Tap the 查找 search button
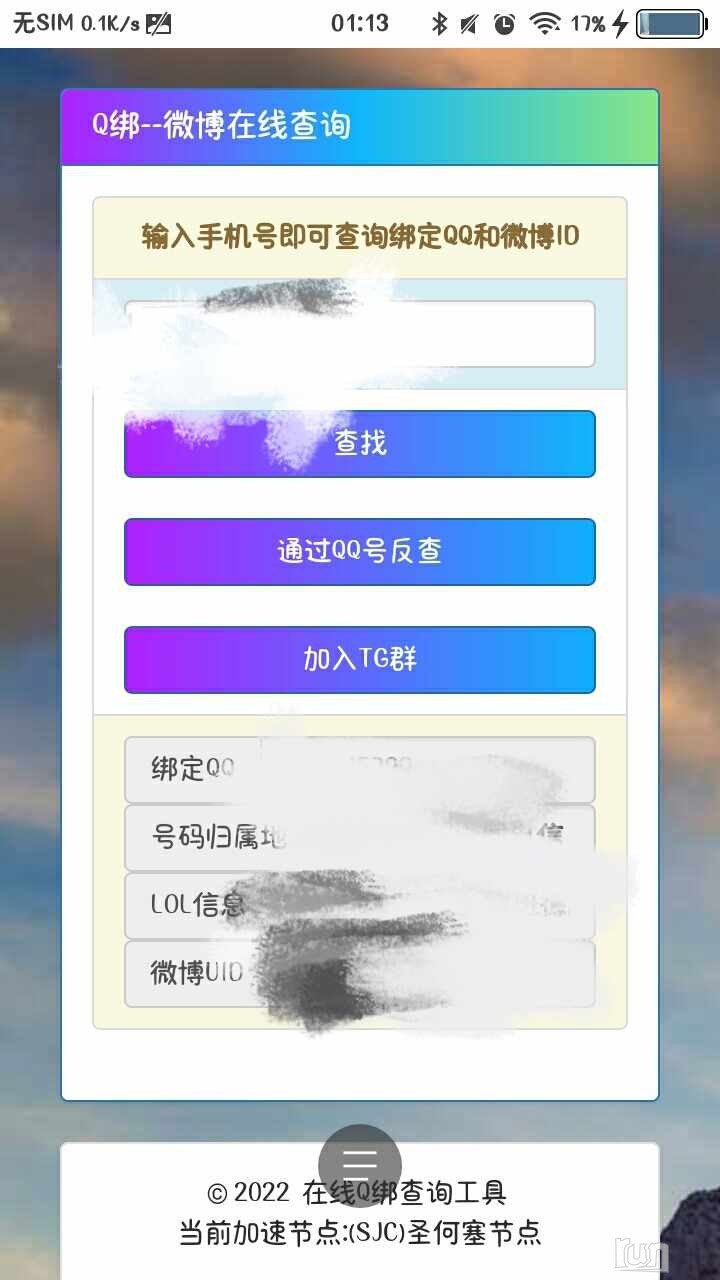720x1280 pixels. pyautogui.click(x=360, y=444)
